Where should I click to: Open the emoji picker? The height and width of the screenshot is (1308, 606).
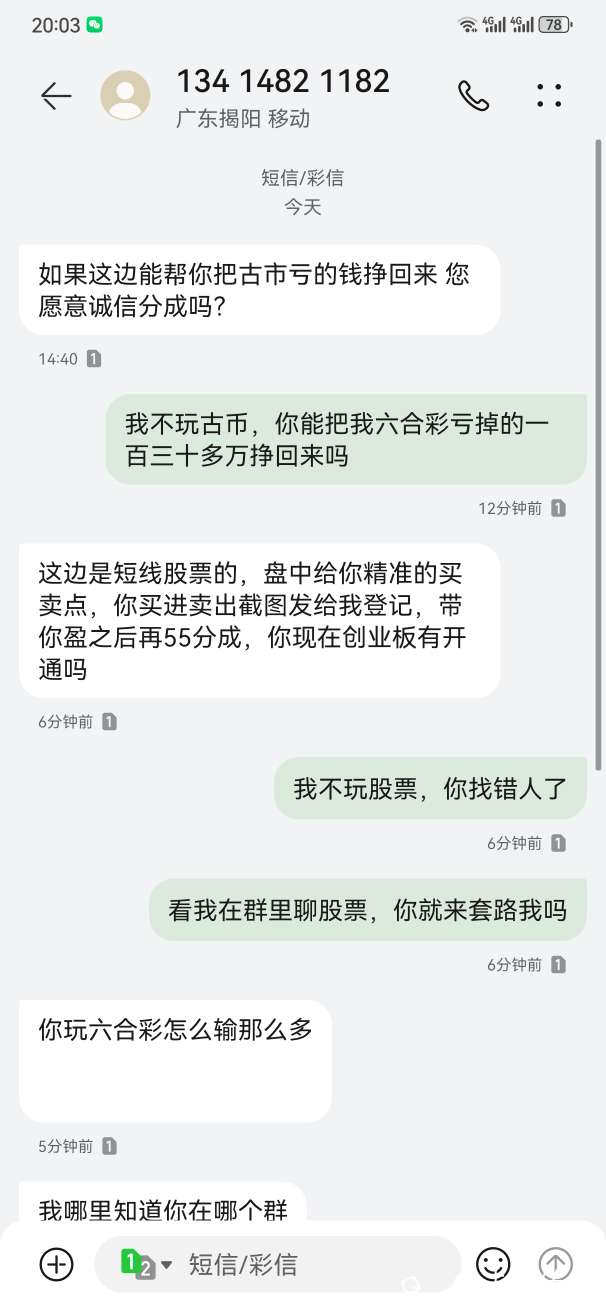coord(493,1264)
